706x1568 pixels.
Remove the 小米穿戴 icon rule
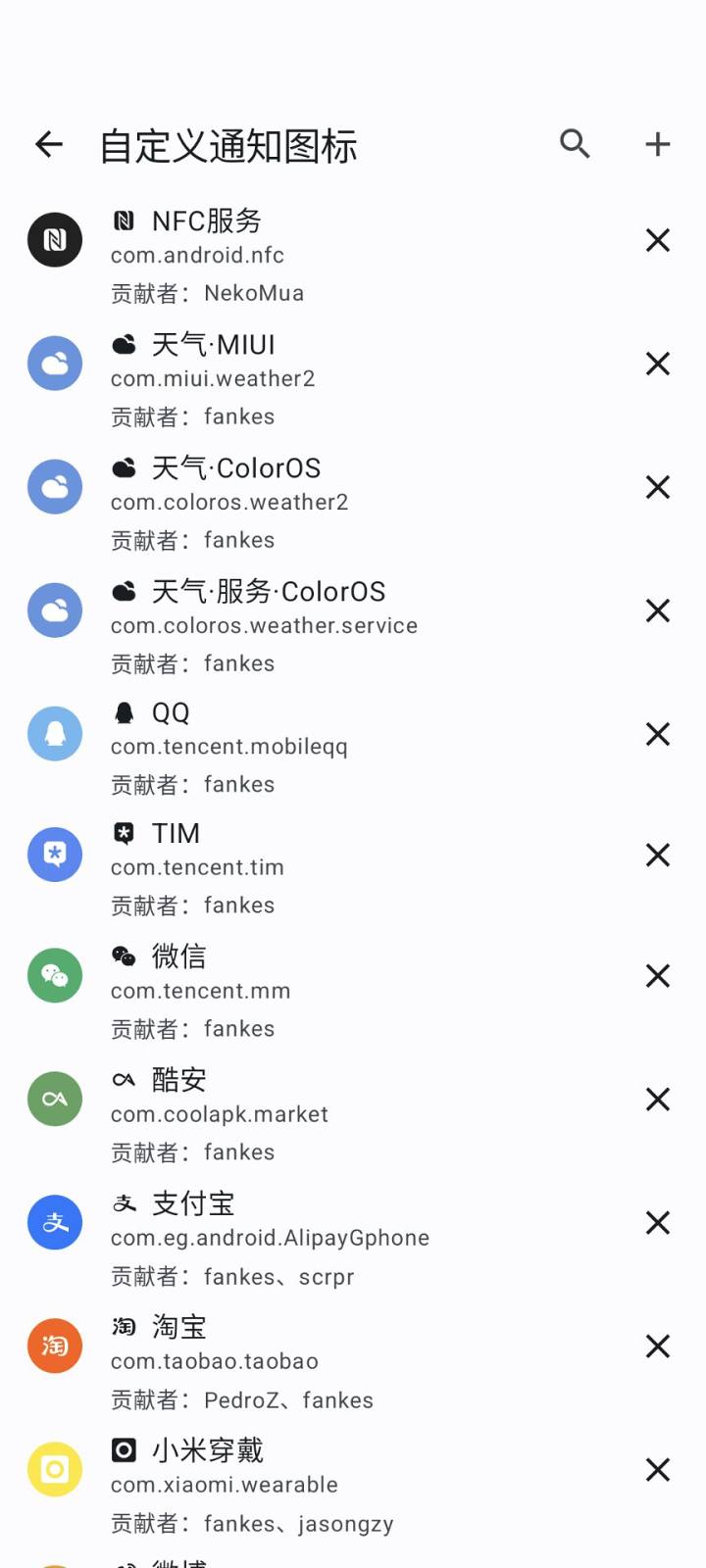pyautogui.click(x=657, y=1469)
